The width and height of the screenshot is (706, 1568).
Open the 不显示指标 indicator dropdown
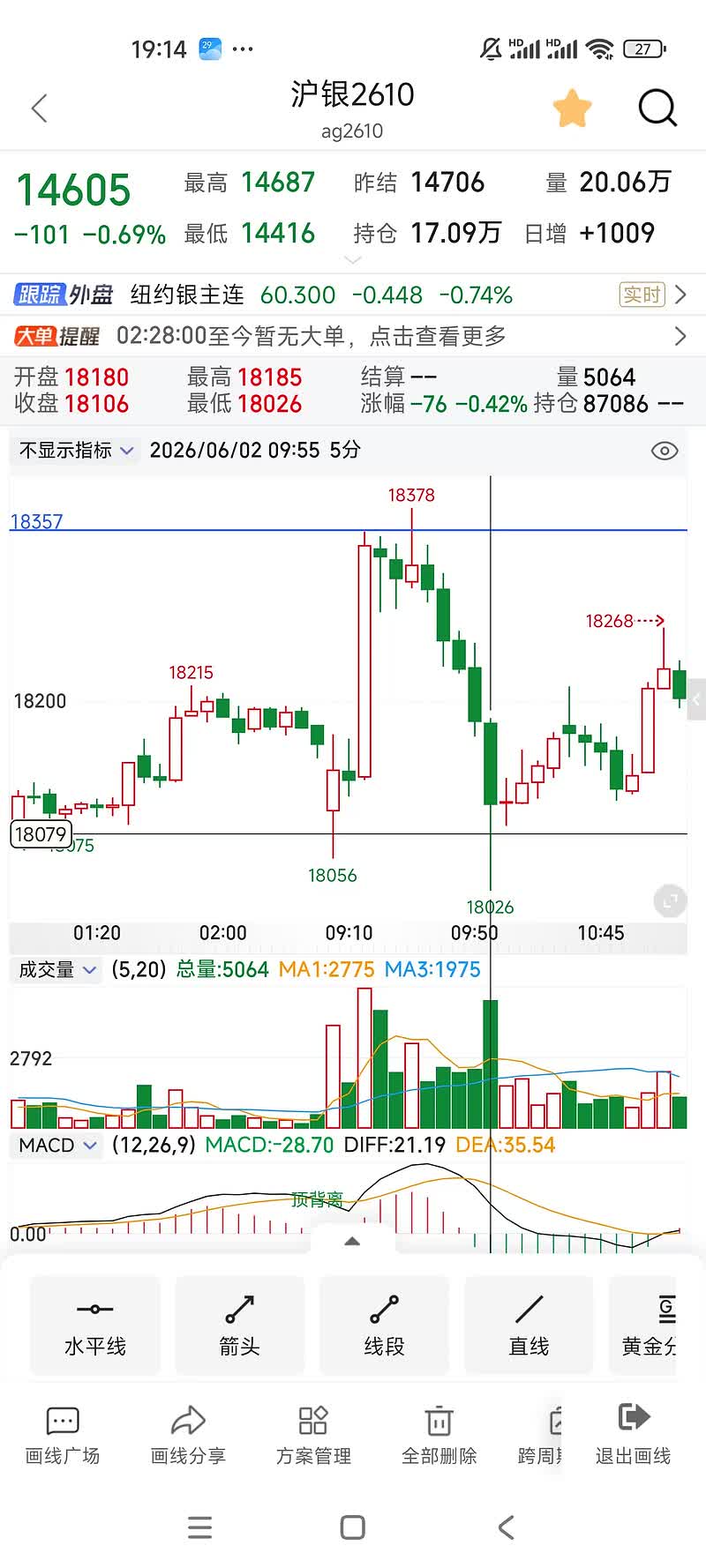(76, 451)
